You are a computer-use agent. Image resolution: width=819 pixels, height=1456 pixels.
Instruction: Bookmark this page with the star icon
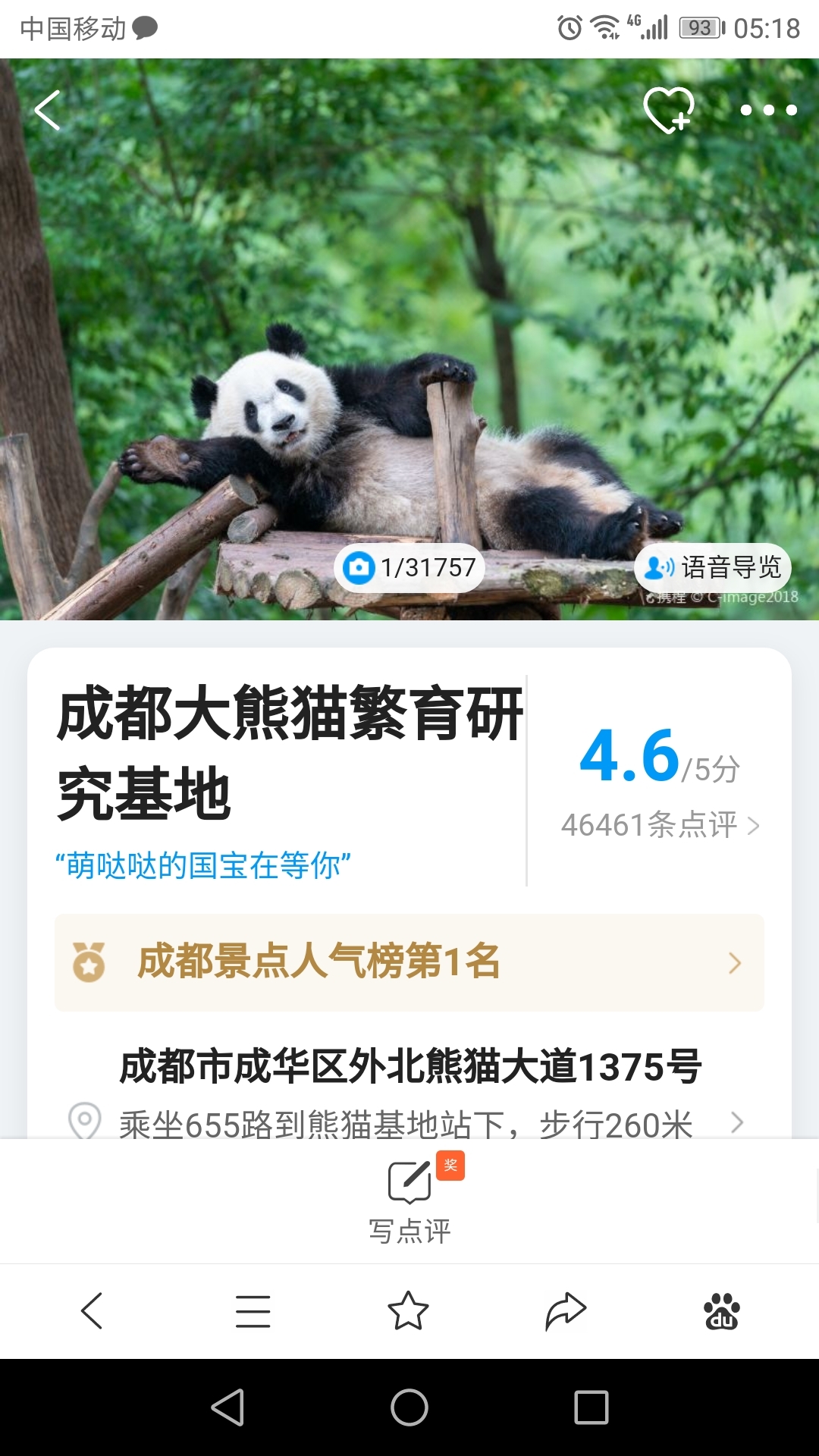tap(408, 1310)
